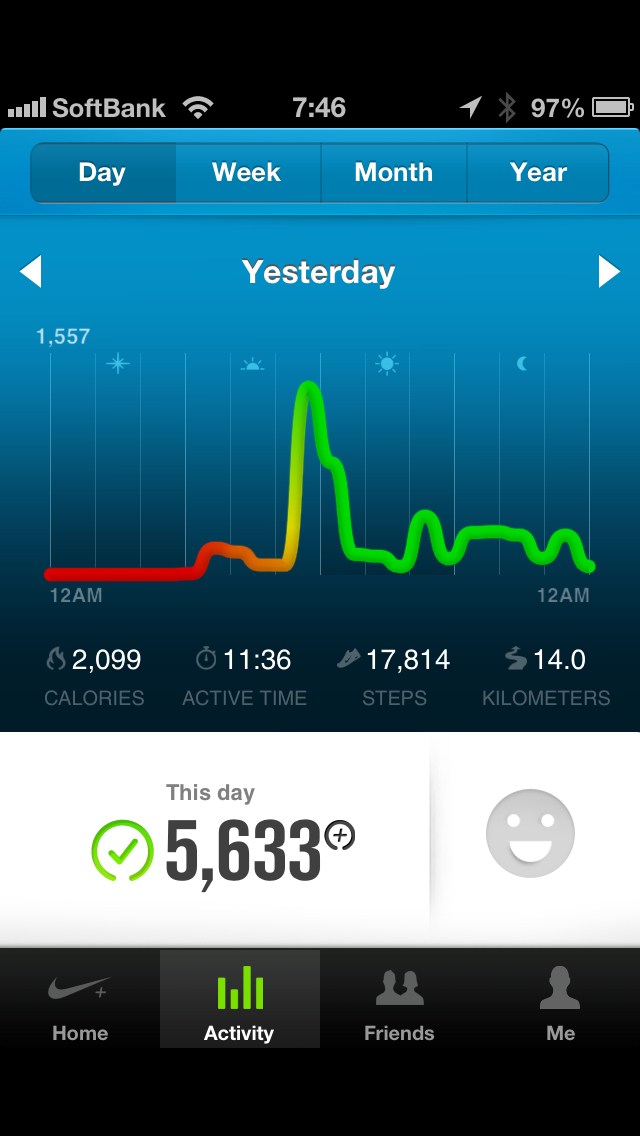Tap the smiley mood face

[530, 833]
